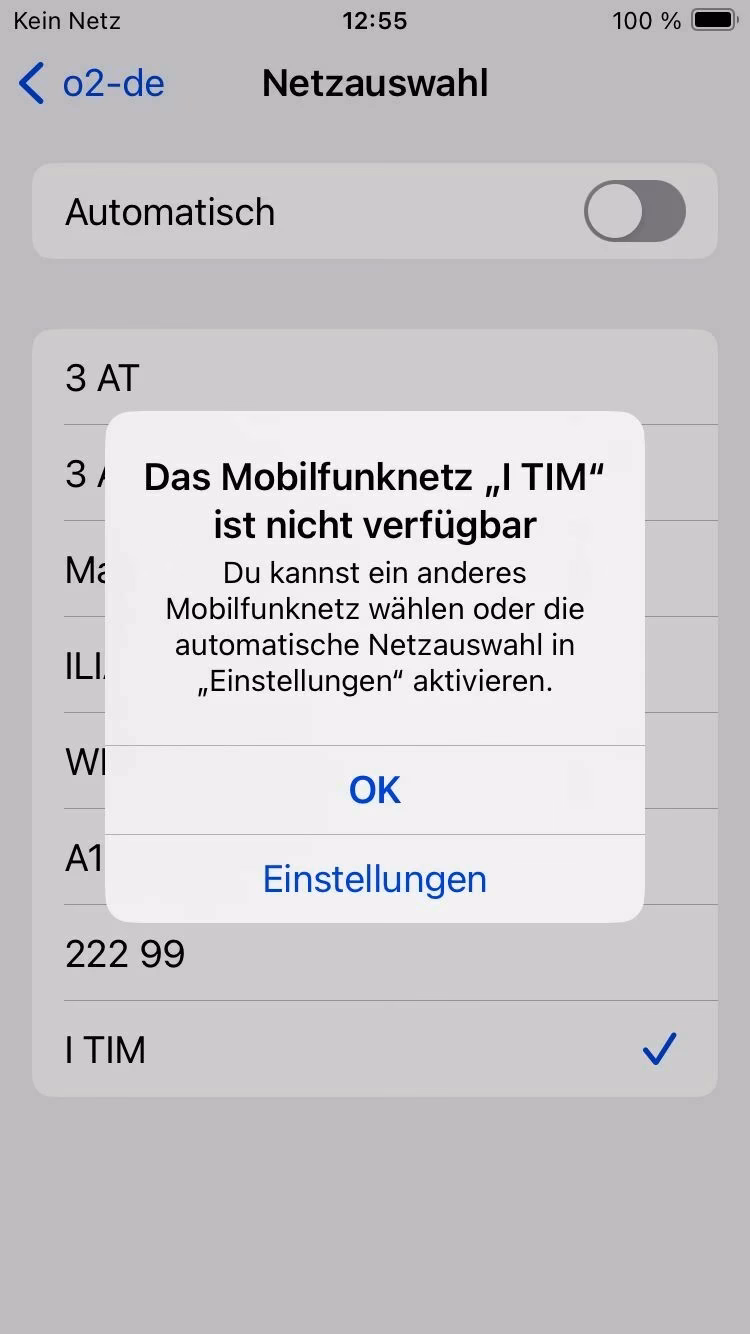Tap OK to dismiss the alert

pos(375,789)
